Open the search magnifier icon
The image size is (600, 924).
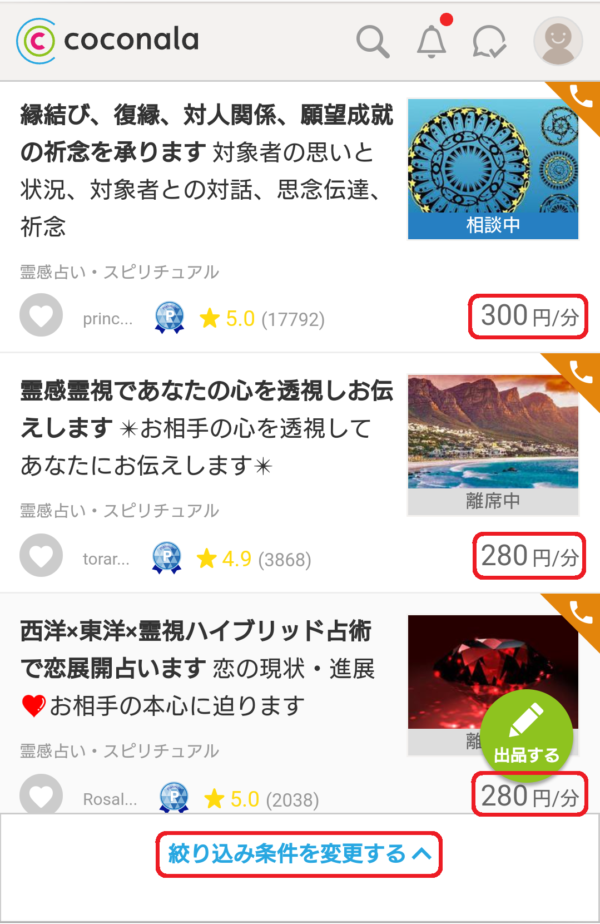pyautogui.click(x=373, y=42)
